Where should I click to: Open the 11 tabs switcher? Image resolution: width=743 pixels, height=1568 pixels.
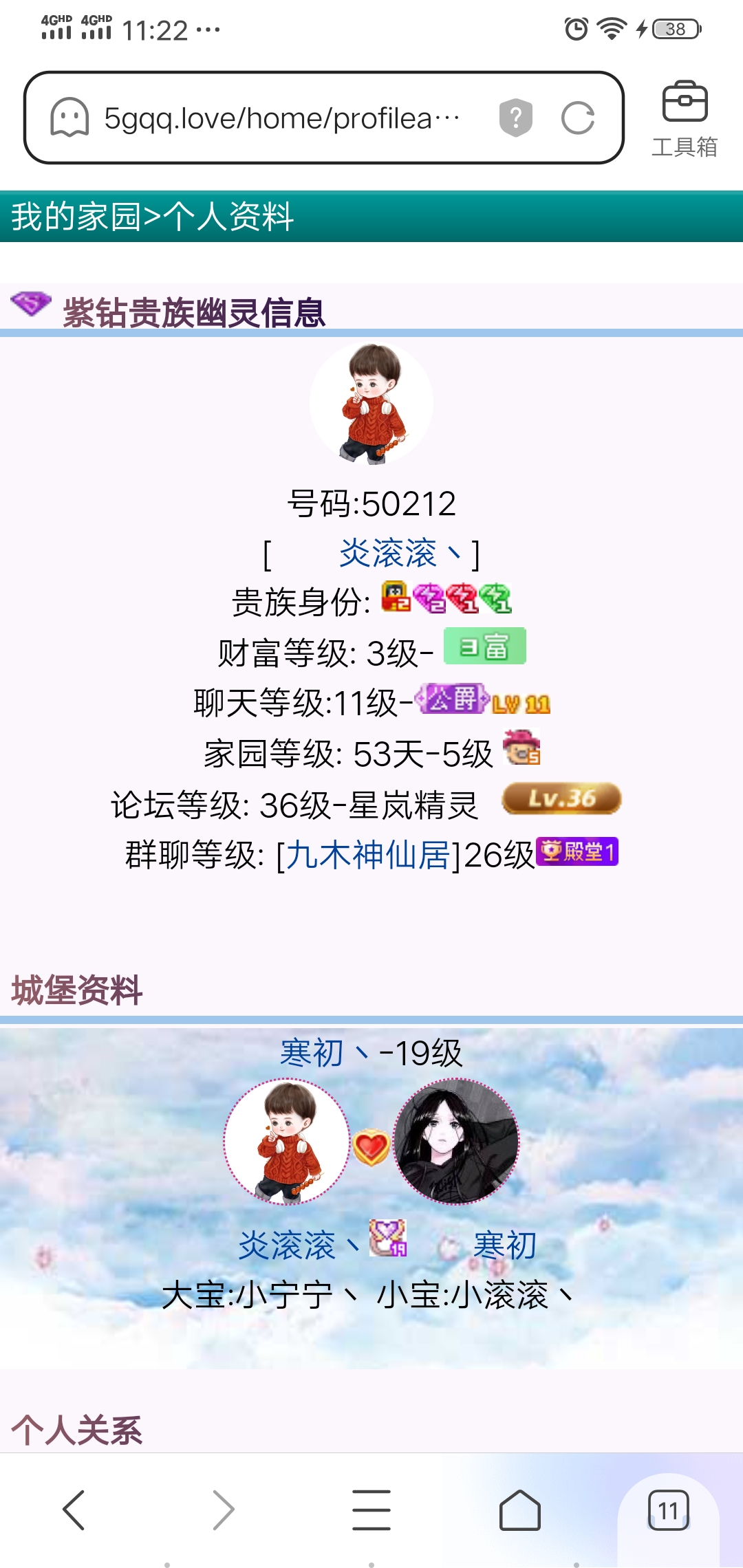coord(667,1510)
